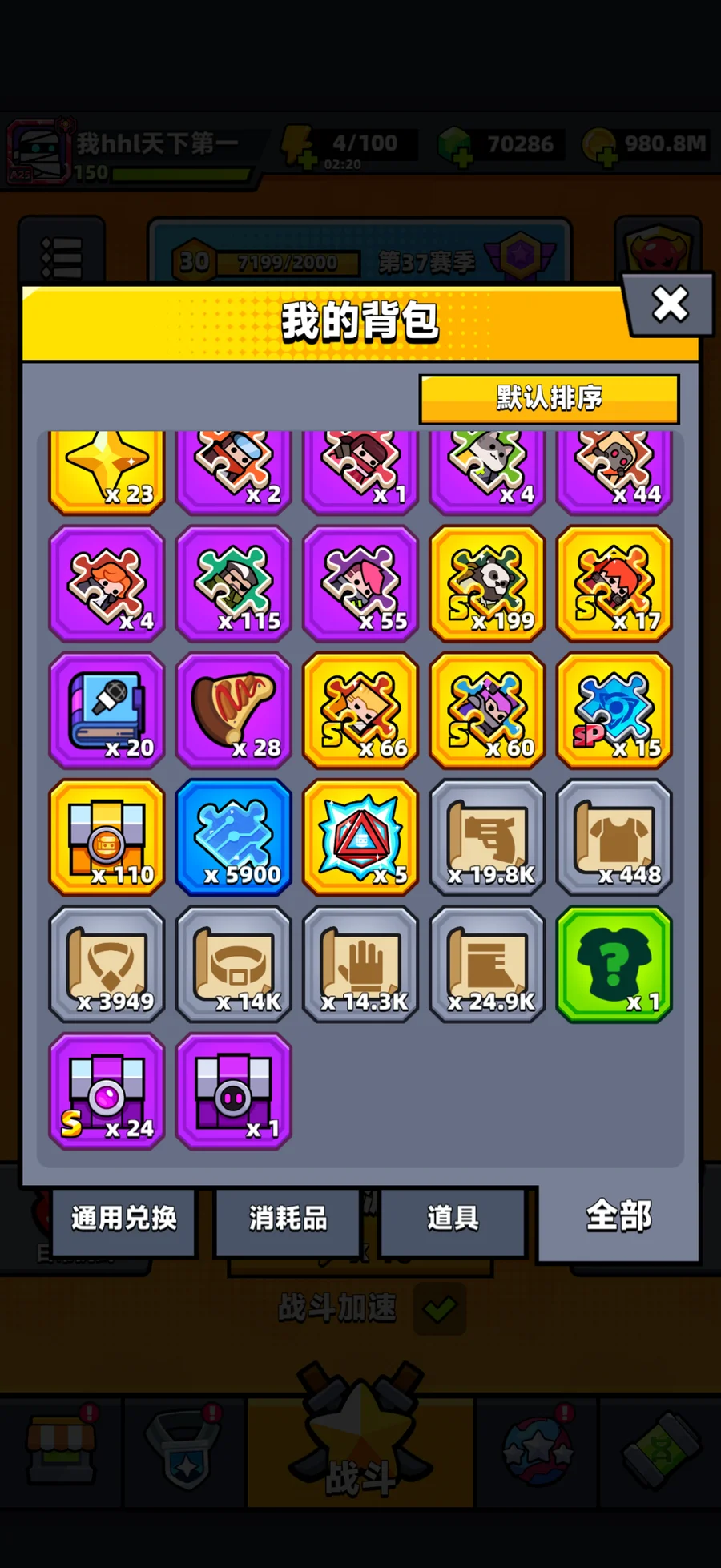
Task: Close the 我的背包 backpack dialog
Action: (670, 304)
